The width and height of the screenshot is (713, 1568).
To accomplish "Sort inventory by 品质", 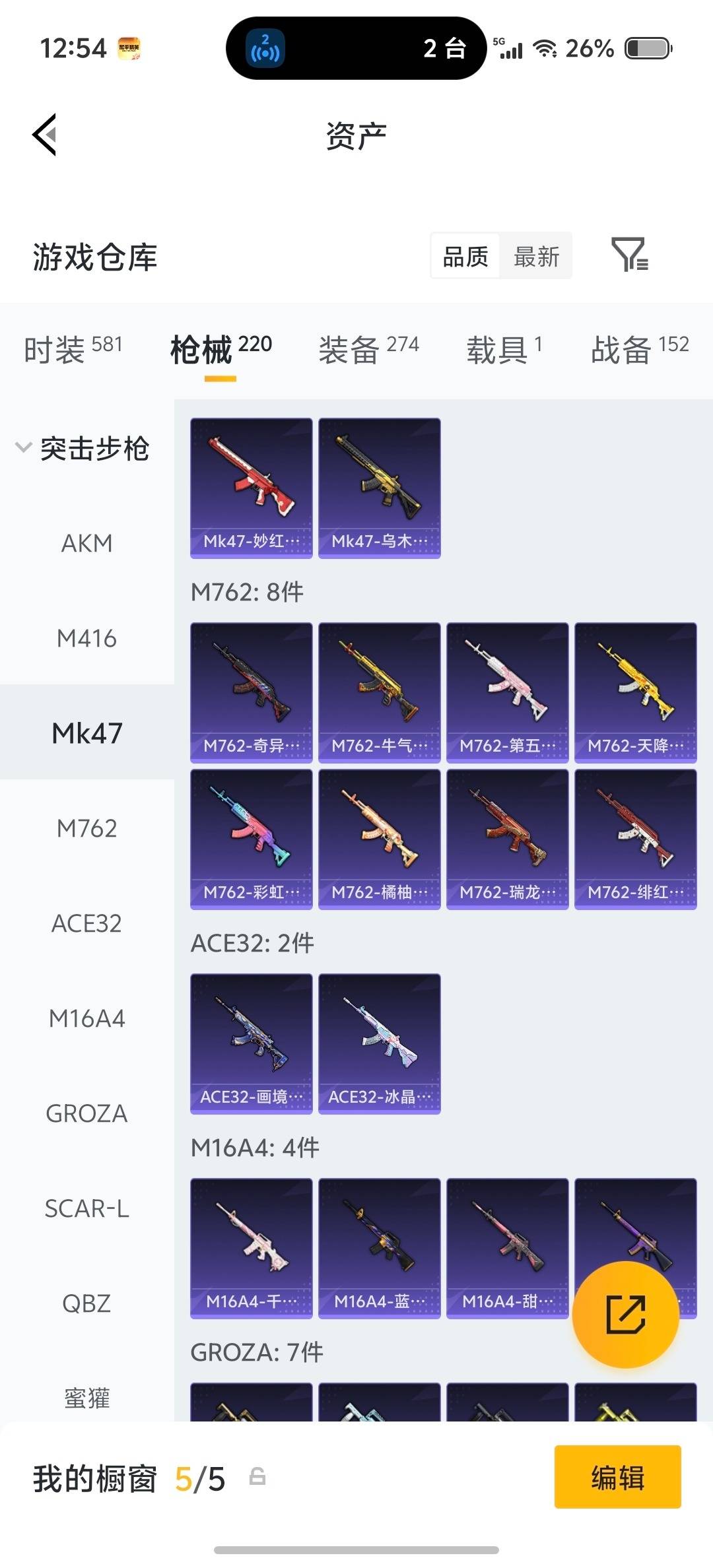I will click(x=463, y=256).
